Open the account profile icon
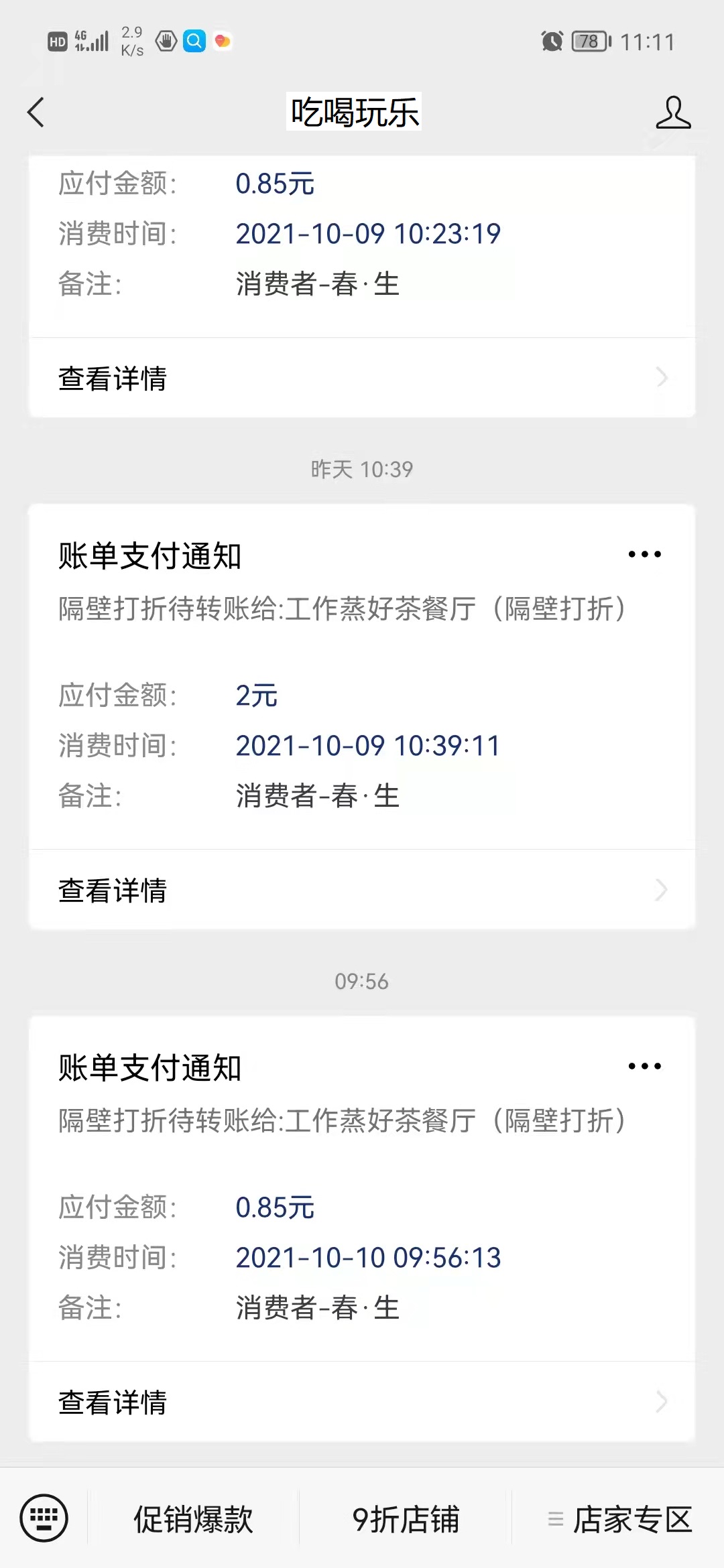The image size is (724, 1568). (x=673, y=112)
